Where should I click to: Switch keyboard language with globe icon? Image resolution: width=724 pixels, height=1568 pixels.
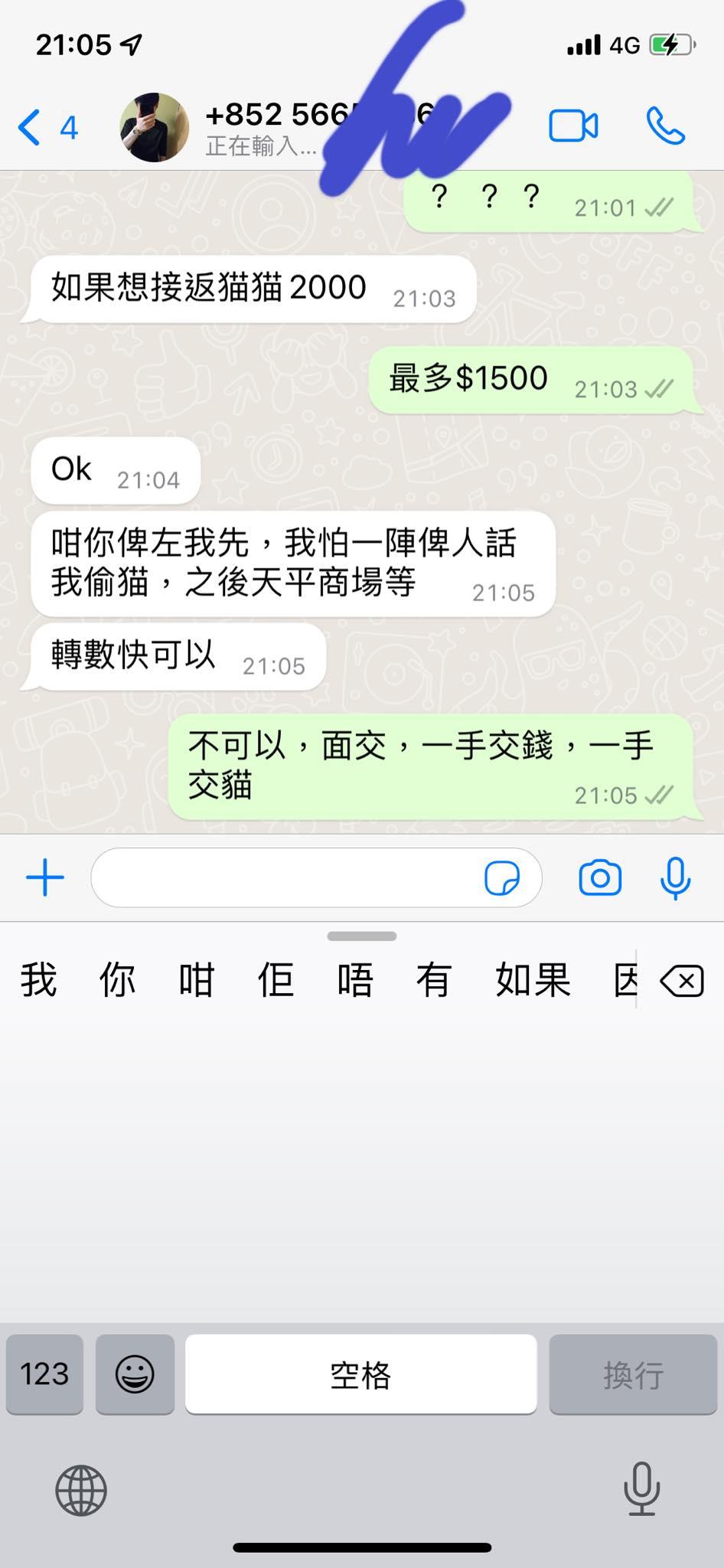coord(81,1490)
